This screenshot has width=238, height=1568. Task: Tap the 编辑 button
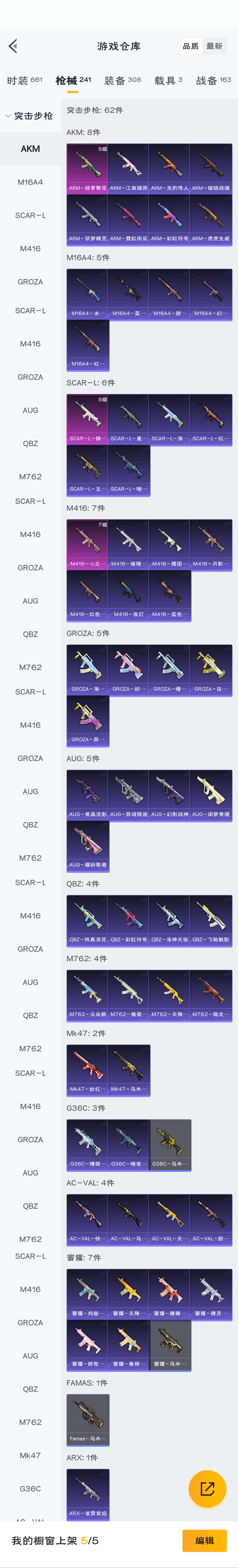(205, 1540)
